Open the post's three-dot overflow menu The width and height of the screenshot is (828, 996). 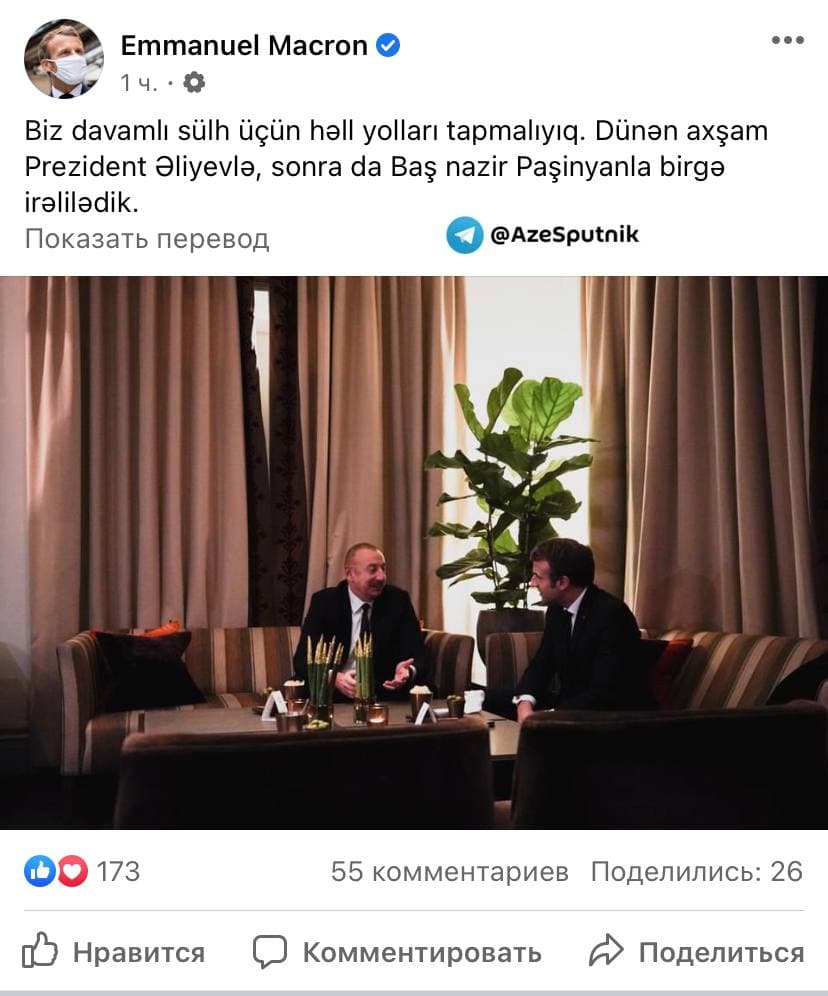pyautogui.click(x=787, y=41)
